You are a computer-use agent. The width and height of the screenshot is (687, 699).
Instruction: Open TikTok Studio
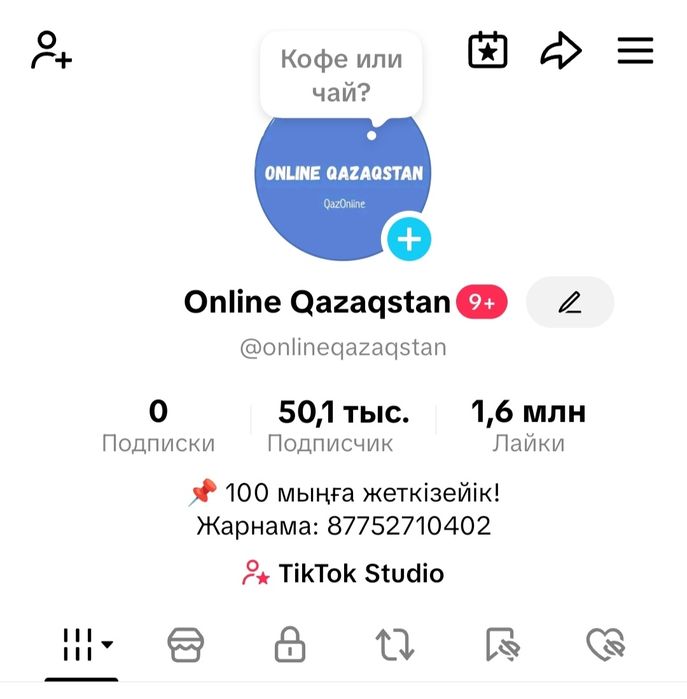[343, 574]
